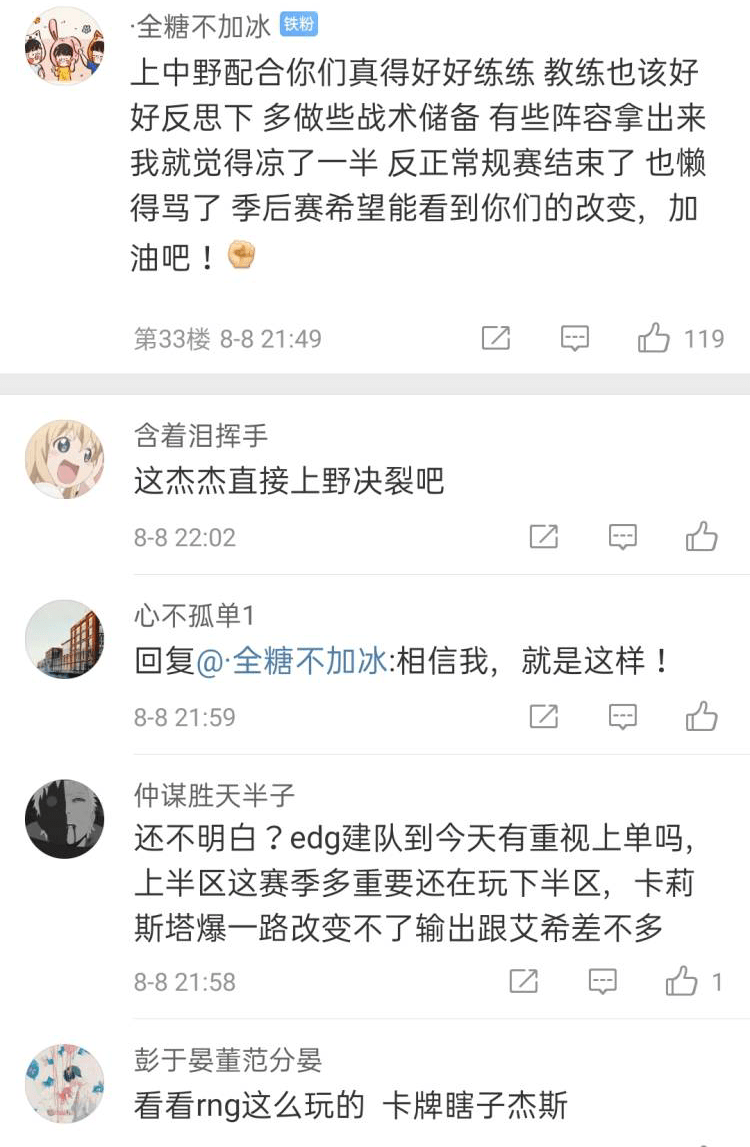Open 仲谋胜天半子's avatar
This screenshot has width=750, height=1147.
coord(64,819)
